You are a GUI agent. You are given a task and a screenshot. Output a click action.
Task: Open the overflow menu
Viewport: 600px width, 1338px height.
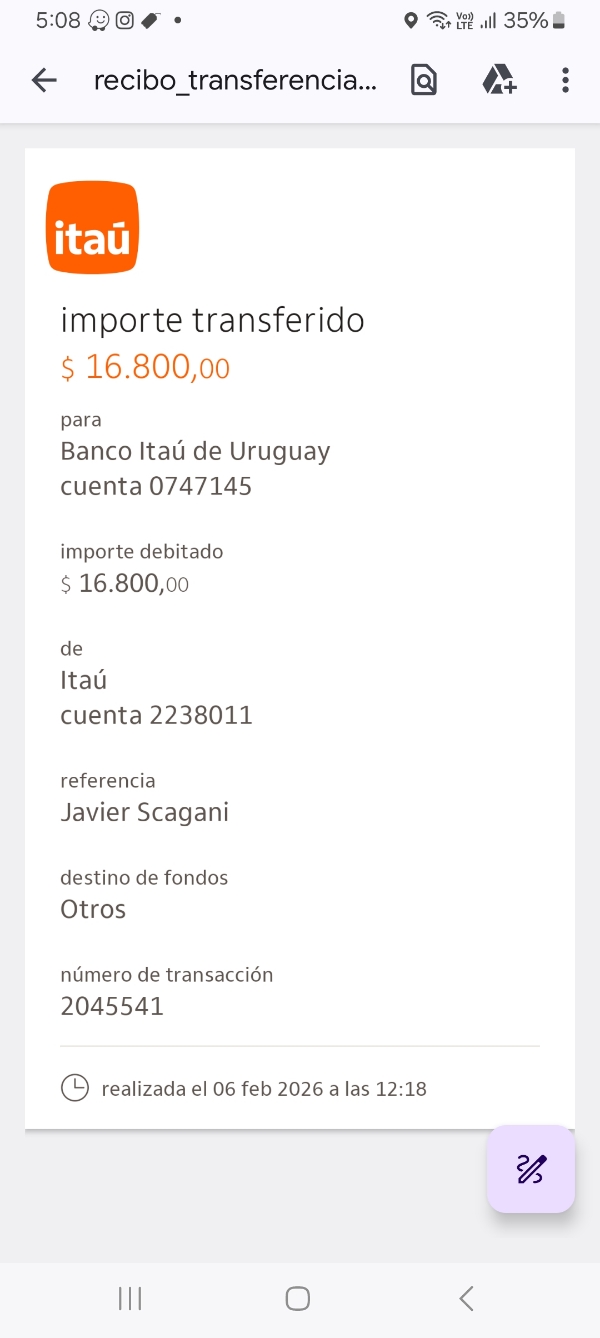(x=565, y=81)
